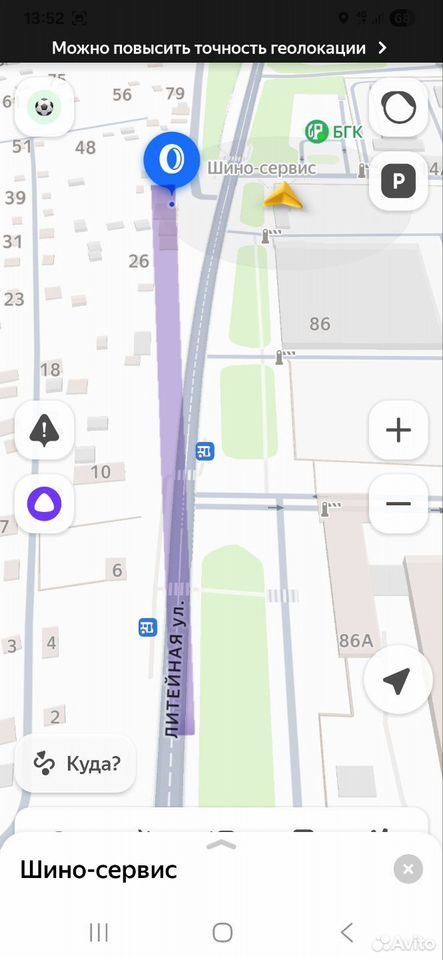Center map on my location arrow
The image size is (443, 960).
tap(396, 680)
